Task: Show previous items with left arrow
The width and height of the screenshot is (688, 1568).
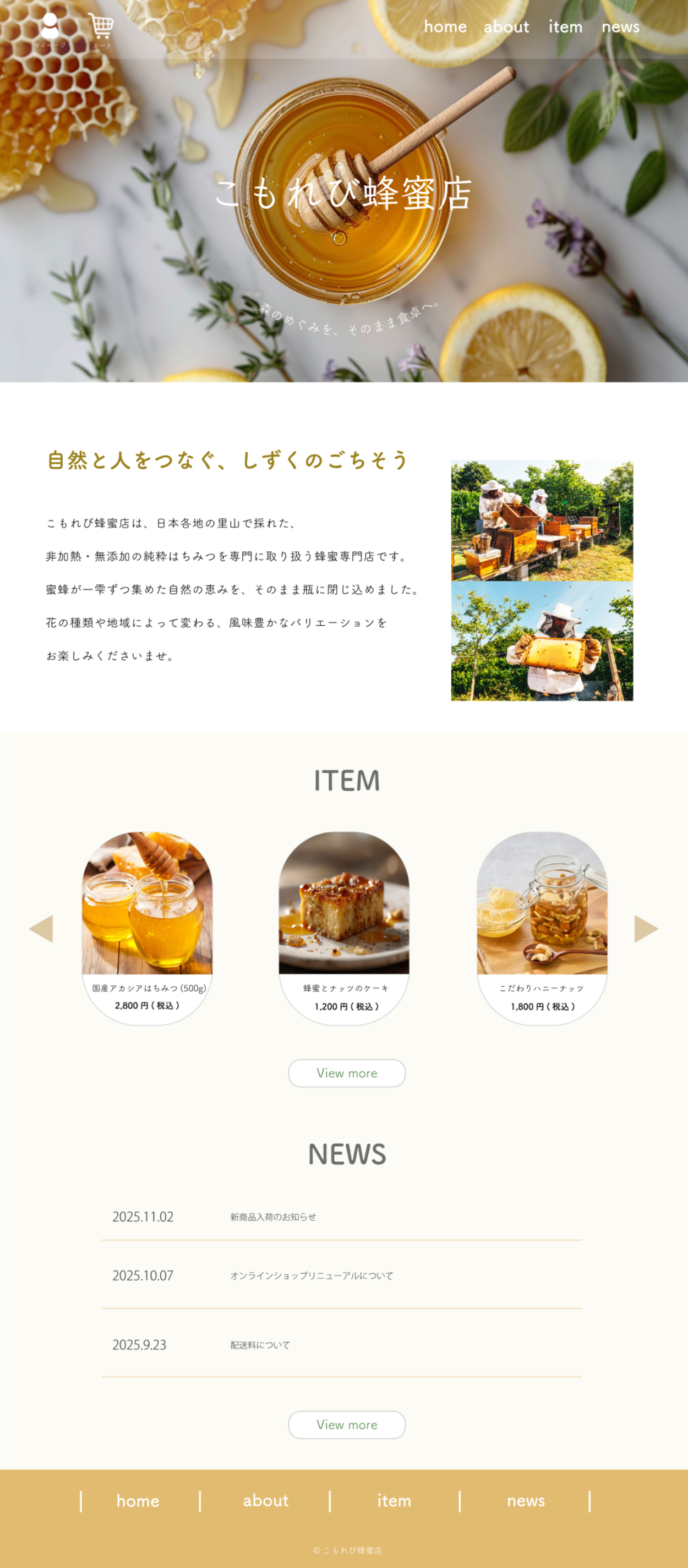Action: coord(41,928)
